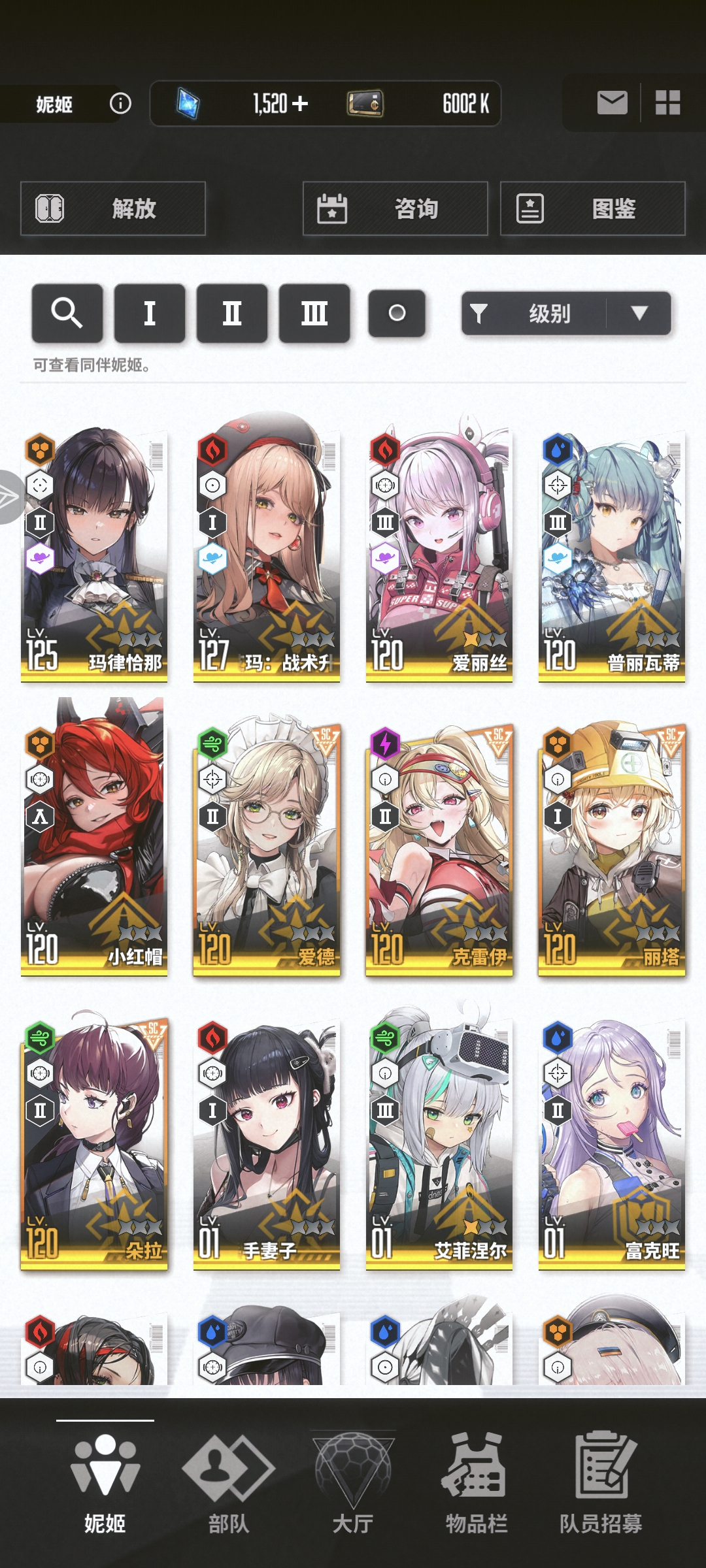The height and width of the screenshot is (1568, 706).
Task: Open the 爱丽丝 character card
Action: pos(439,555)
